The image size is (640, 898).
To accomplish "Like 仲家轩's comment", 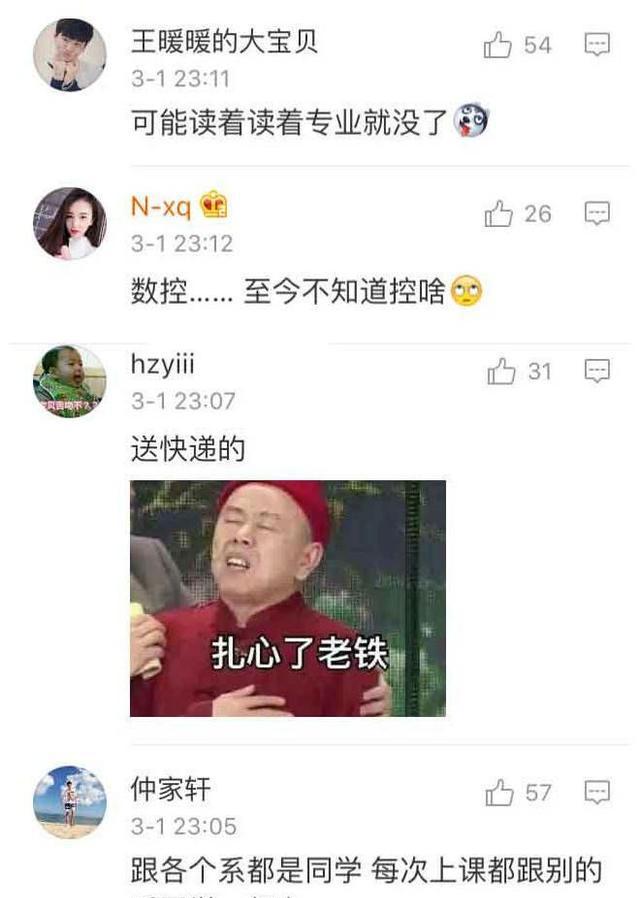I will tap(499, 793).
